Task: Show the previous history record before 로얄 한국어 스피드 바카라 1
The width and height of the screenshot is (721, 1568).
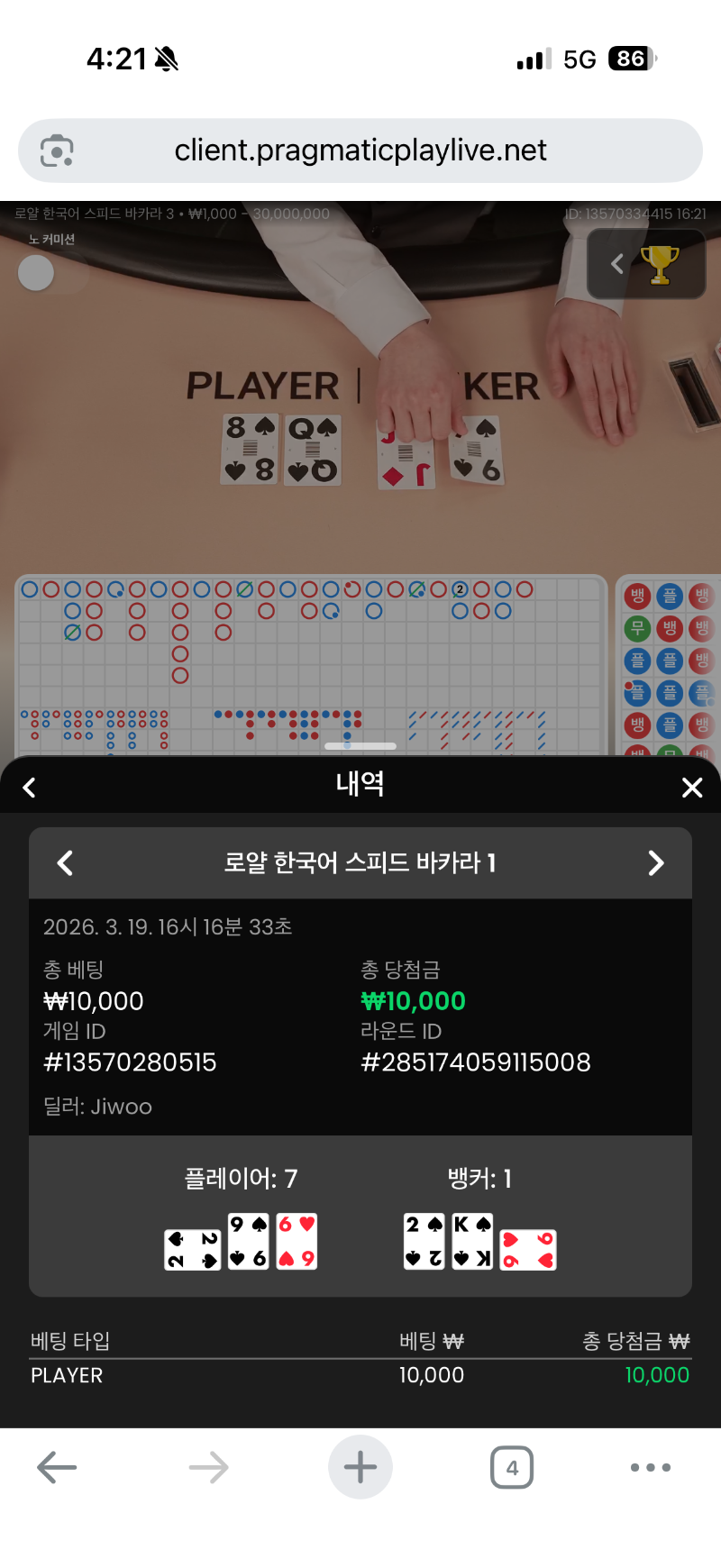Action: (x=65, y=863)
